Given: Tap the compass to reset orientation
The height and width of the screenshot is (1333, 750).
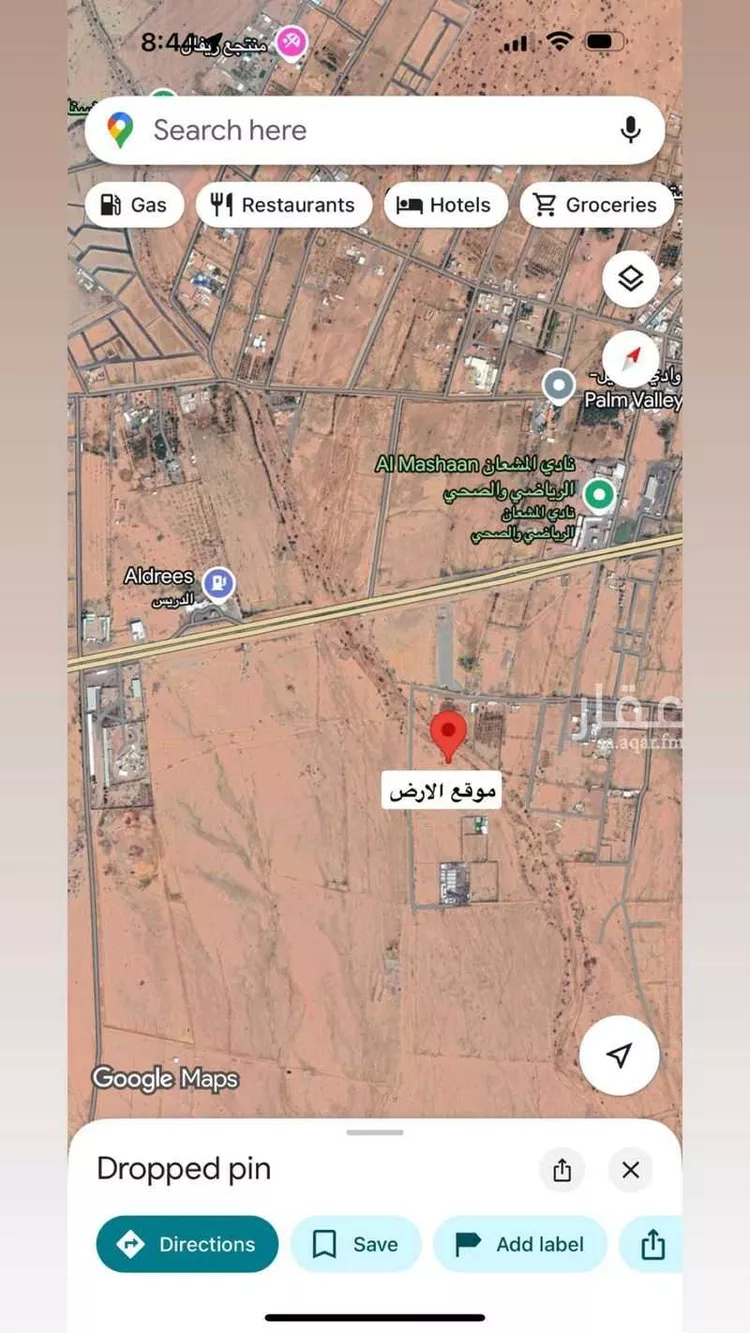Looking at the screenshot, I should [x=630, y=358].
